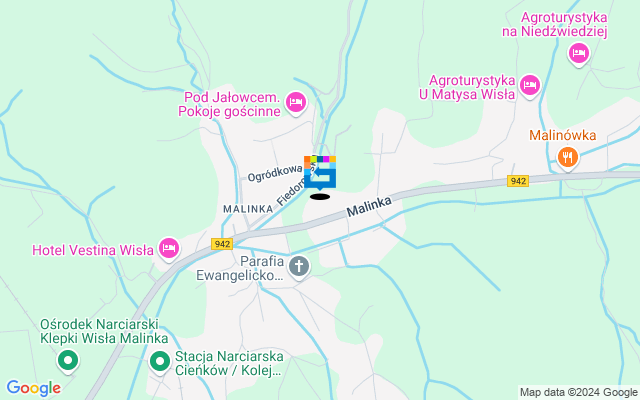The height and width of the screenshot is (400, 640).
Task: Select Hotel Vestina Wisła pin
Action: (x=169, y=246)
